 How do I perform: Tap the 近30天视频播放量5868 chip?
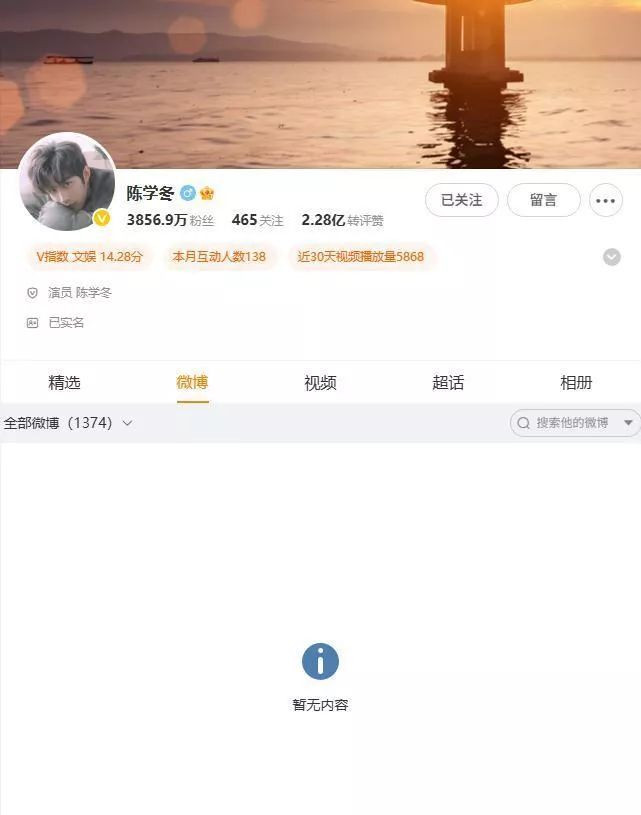tap(361, 257)
